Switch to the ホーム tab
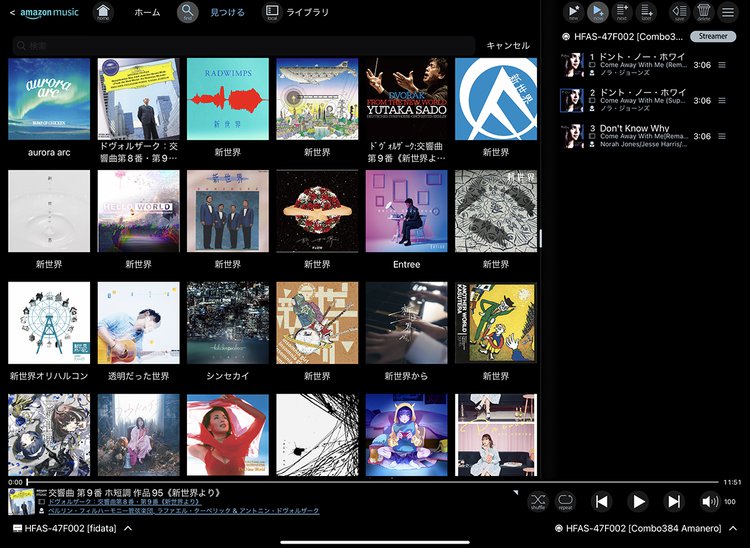Viewport: 750px width, 548px height. [x=147, y=13]
